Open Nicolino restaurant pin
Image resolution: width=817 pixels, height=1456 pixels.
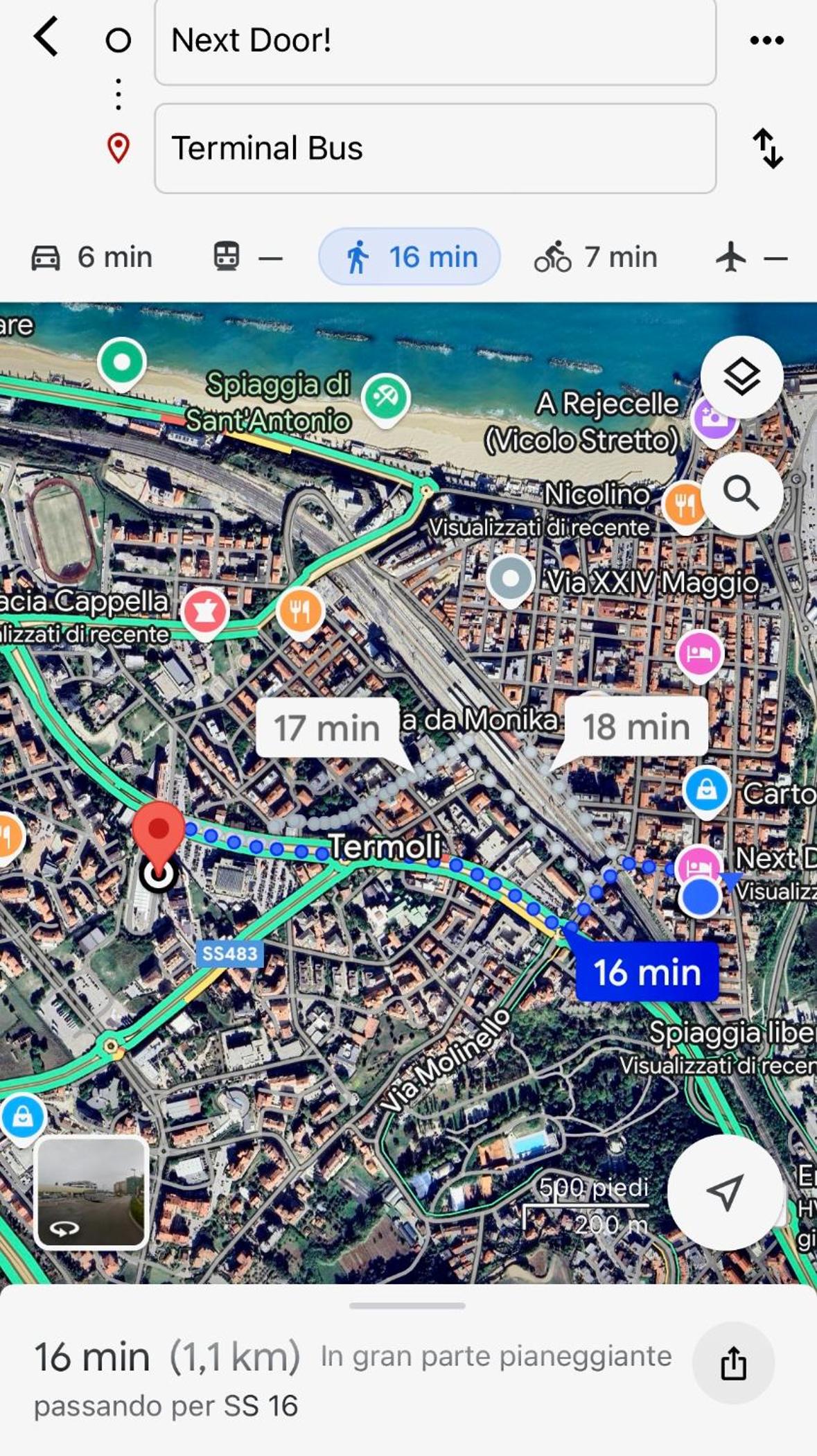point(685,506)
